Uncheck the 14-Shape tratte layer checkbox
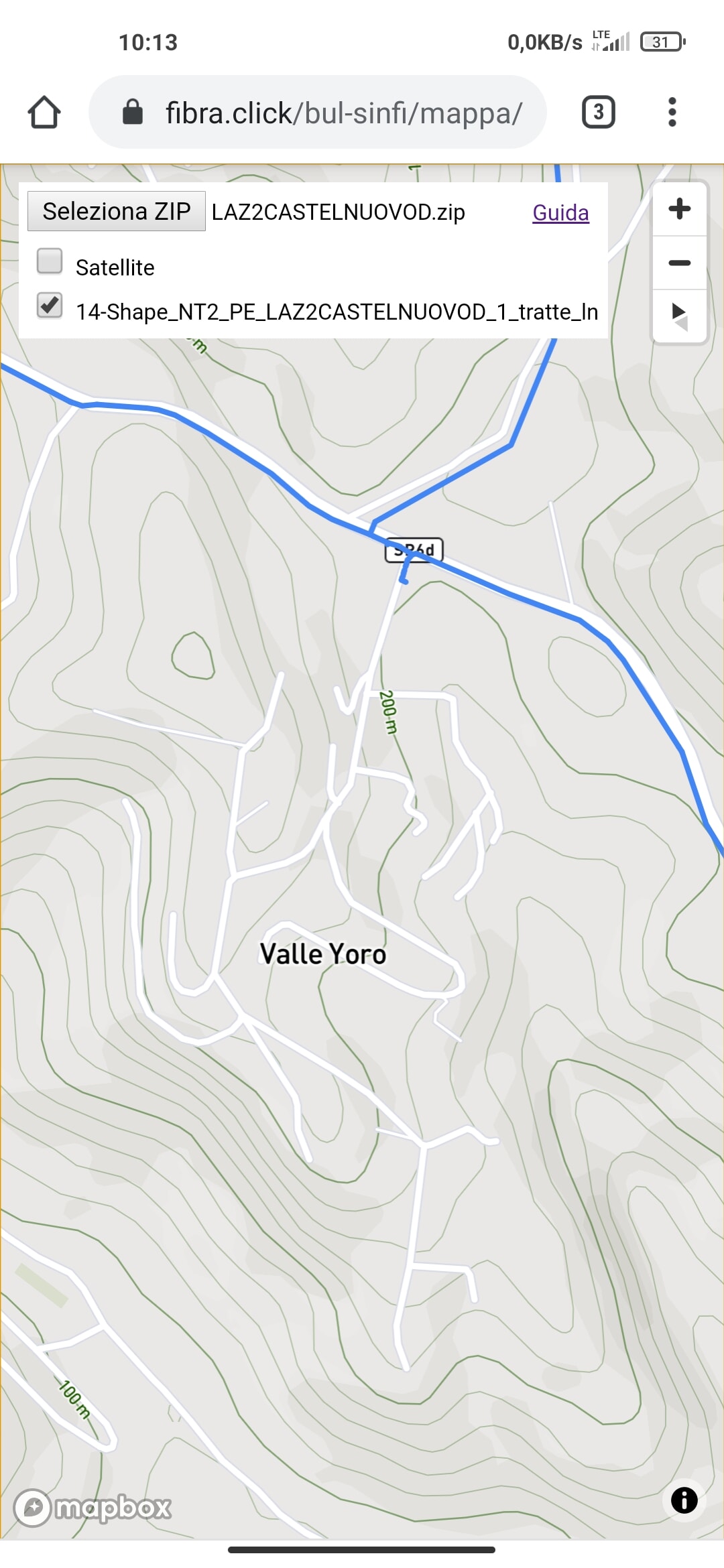This screenshot has width=724, height=1568. coord(50,306)
